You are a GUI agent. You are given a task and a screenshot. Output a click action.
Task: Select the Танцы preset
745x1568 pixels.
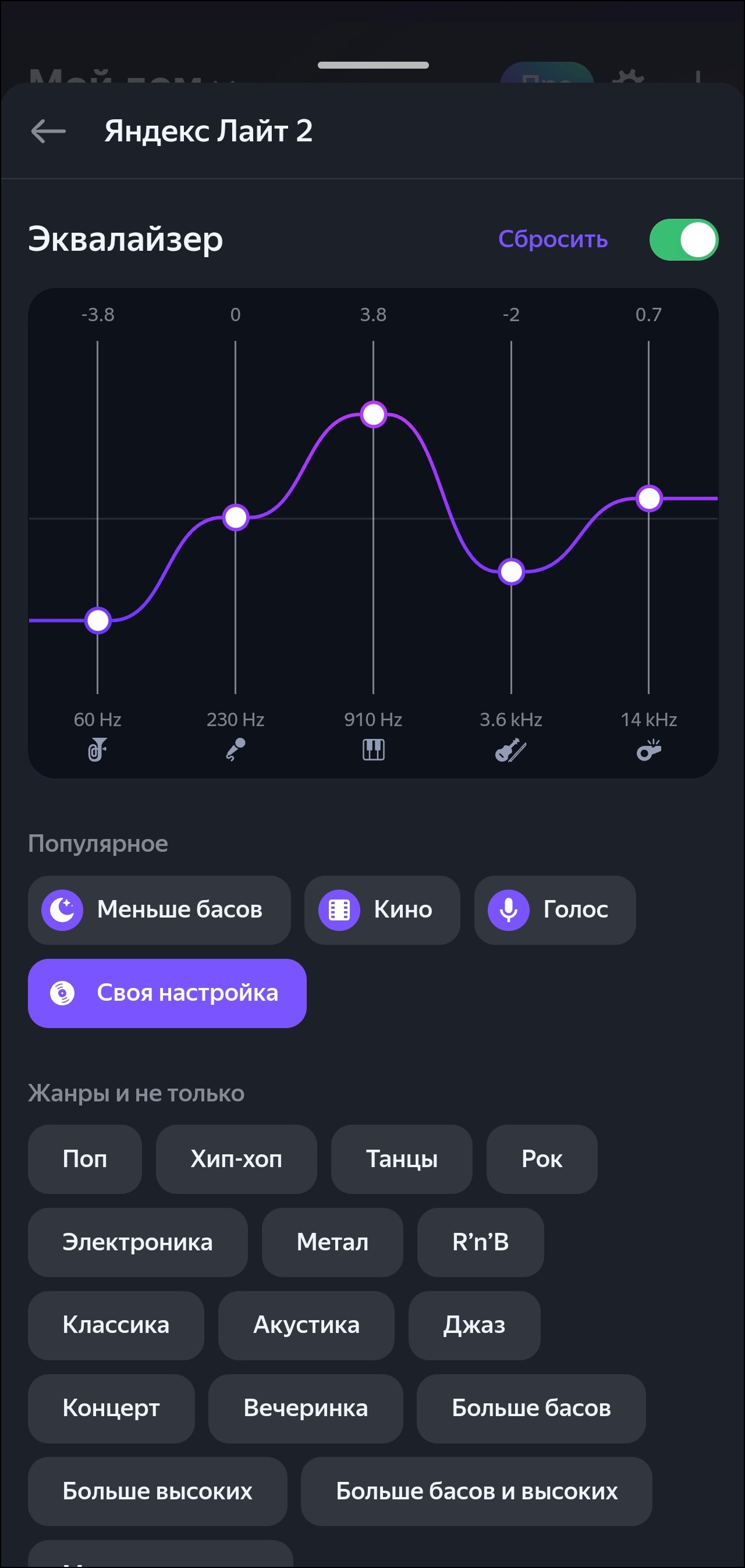click(x=402, y=1159)
